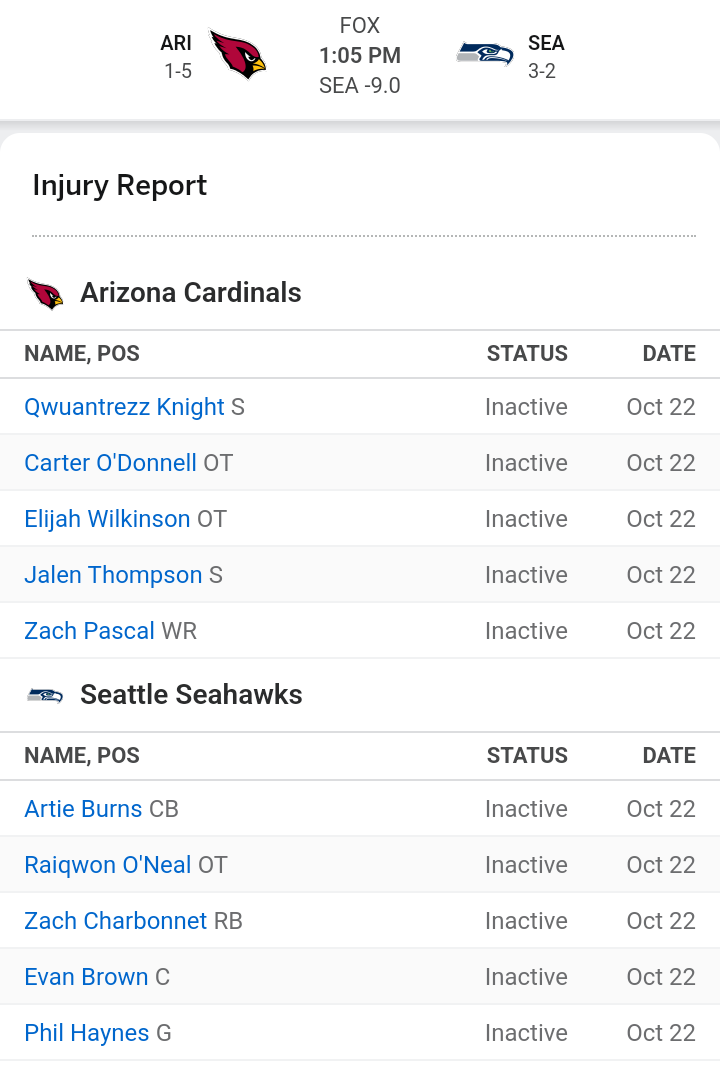Viewport: 720px width, 1078px height.
Task: Click the NAME, POS column header
Action: click(82, 354)
